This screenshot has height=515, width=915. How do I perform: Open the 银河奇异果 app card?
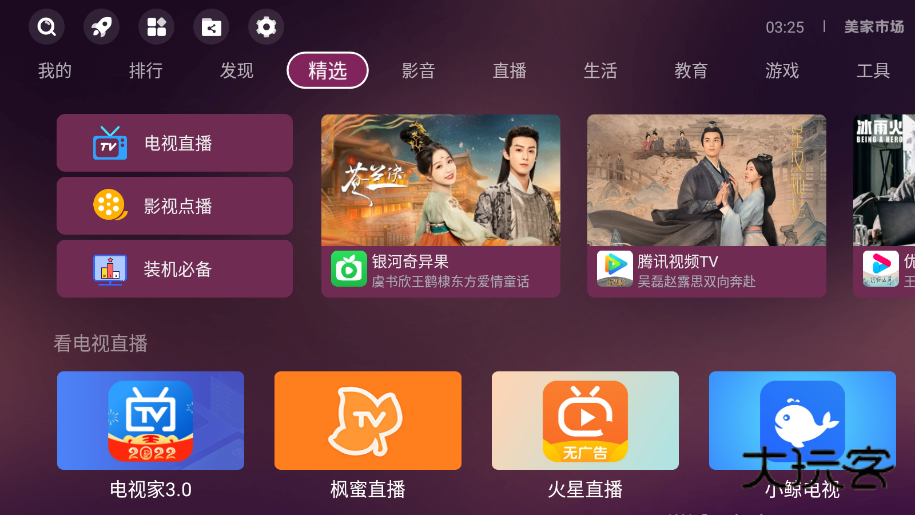tap(440, 205)
